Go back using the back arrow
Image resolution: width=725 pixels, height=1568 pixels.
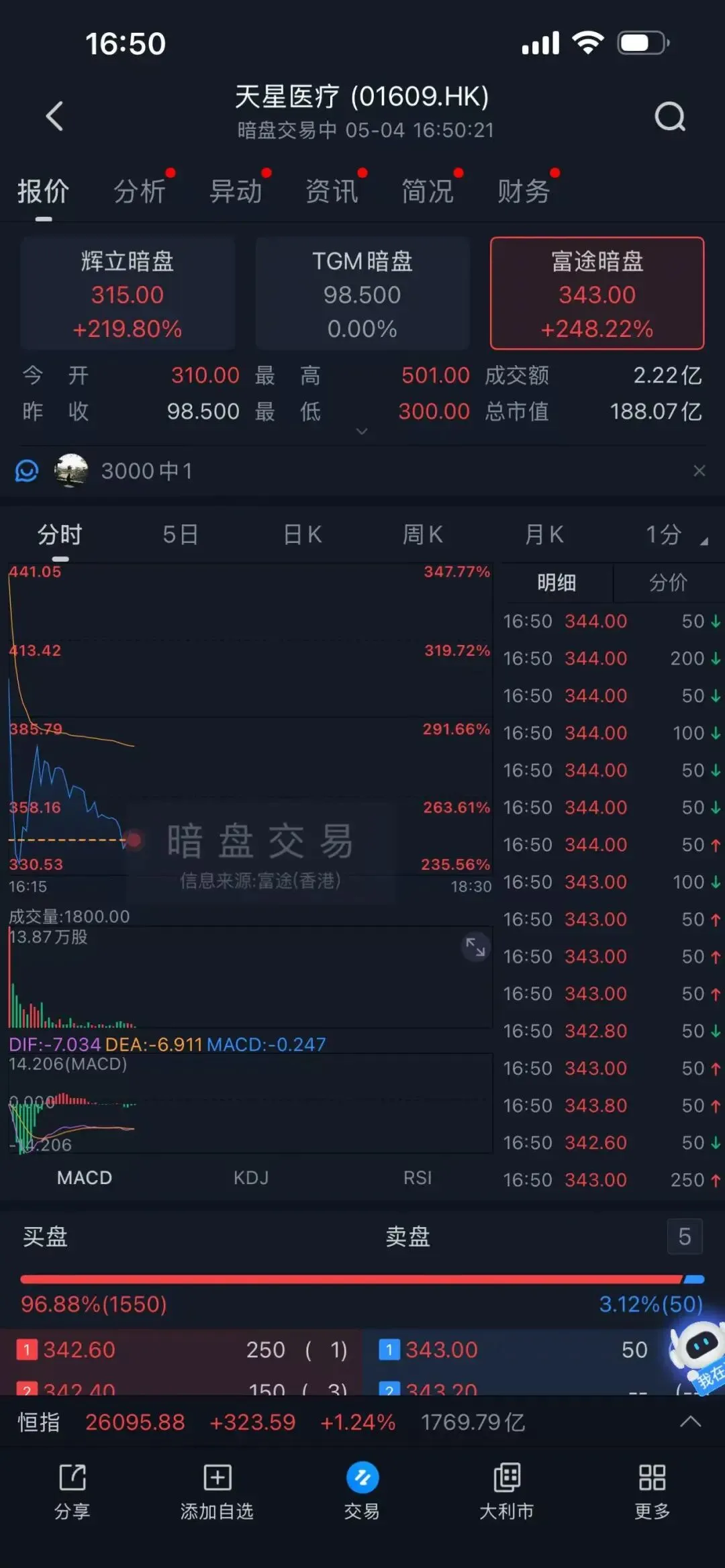55,115
